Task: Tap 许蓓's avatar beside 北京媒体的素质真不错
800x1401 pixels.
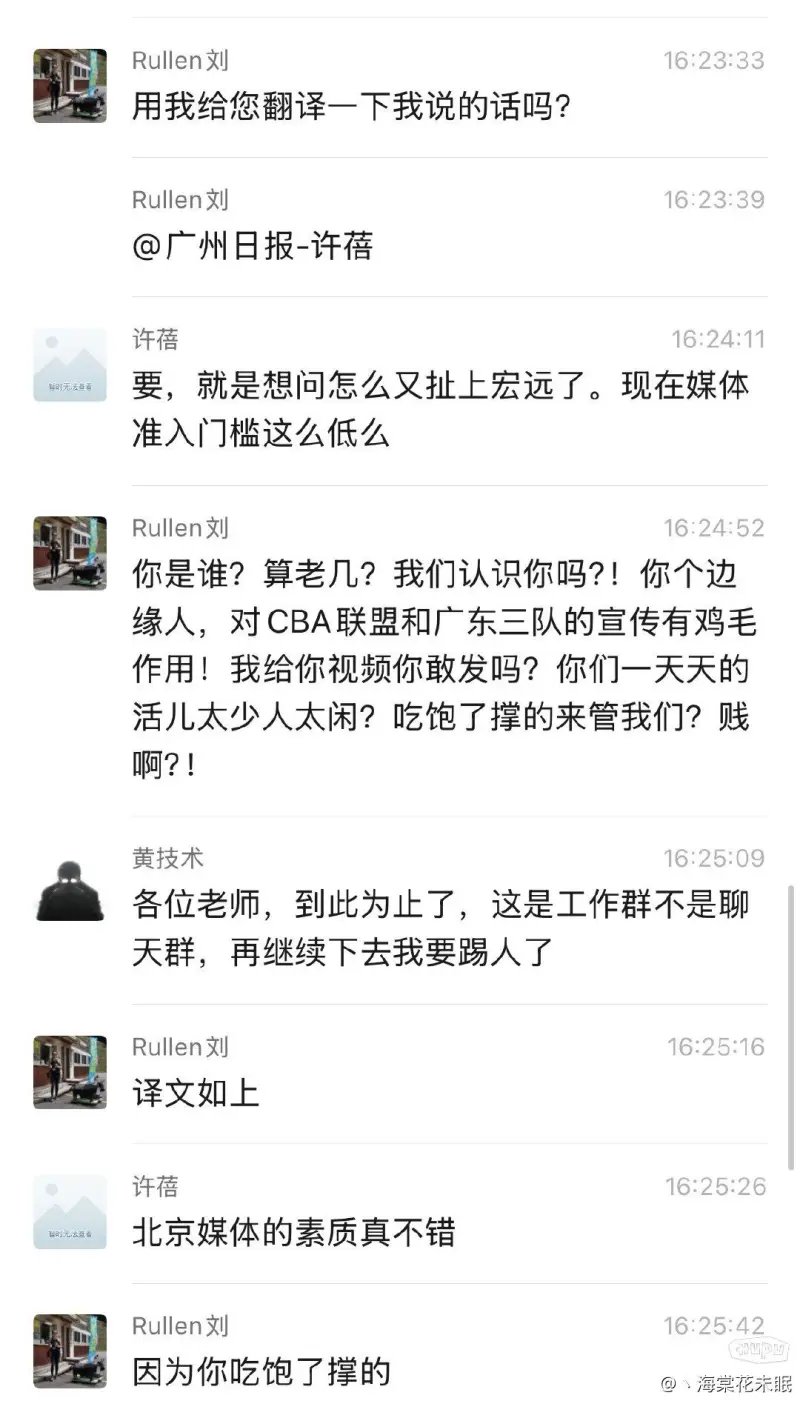Action: coord(70,1212)
